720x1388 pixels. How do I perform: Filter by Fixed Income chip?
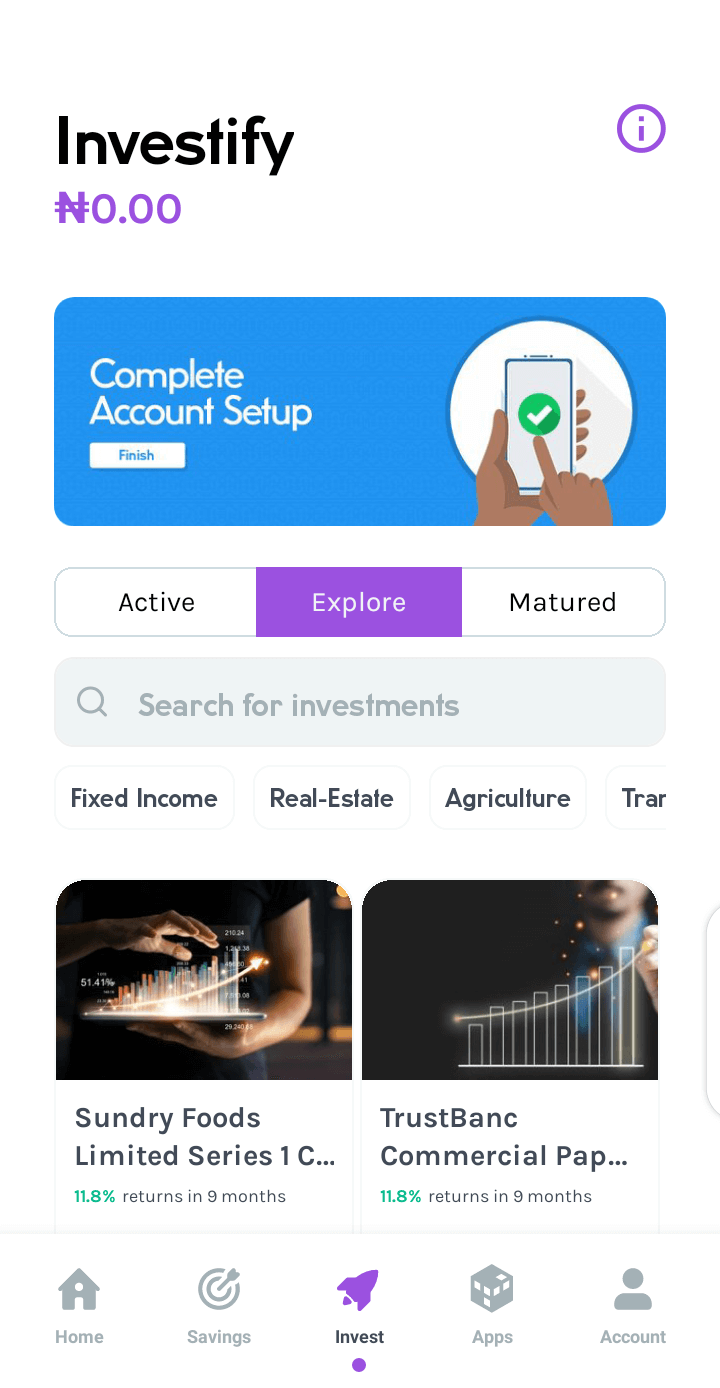point(144,798)
